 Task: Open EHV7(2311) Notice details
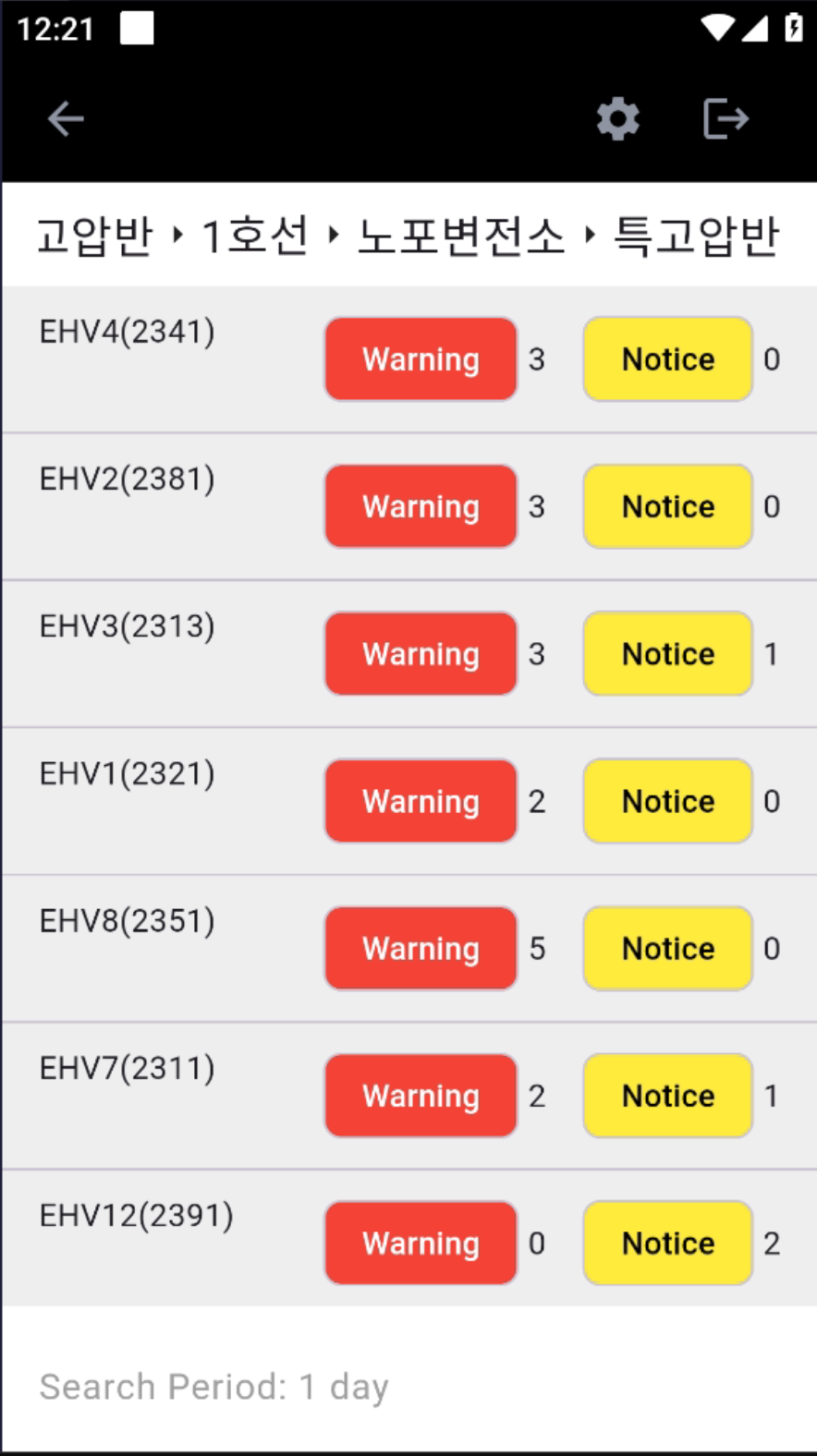coord(667,1096)
